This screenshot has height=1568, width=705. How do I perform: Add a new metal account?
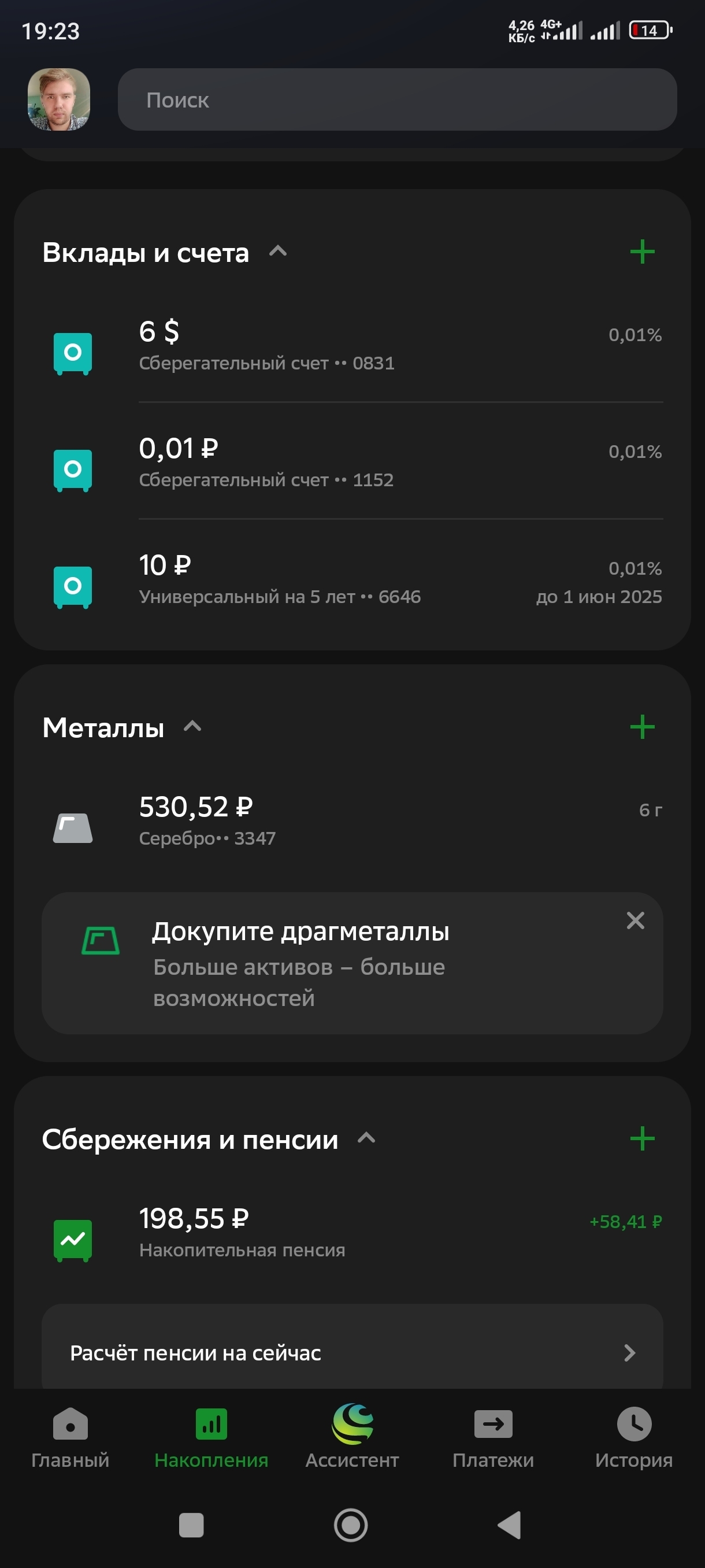pyautogui.click(x=642, y=727)
